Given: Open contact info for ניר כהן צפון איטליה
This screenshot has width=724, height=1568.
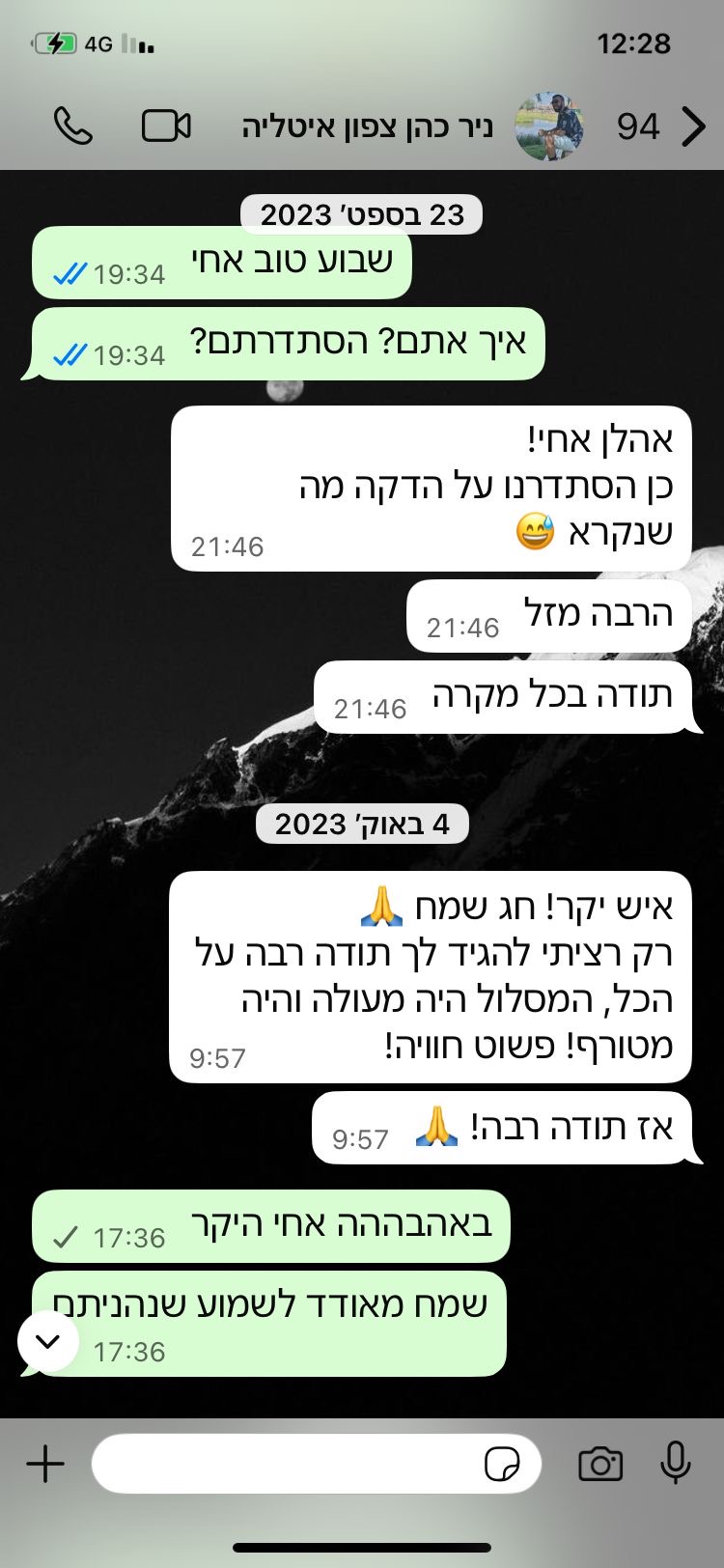Looking at the screenshot, I should [367, 126].
